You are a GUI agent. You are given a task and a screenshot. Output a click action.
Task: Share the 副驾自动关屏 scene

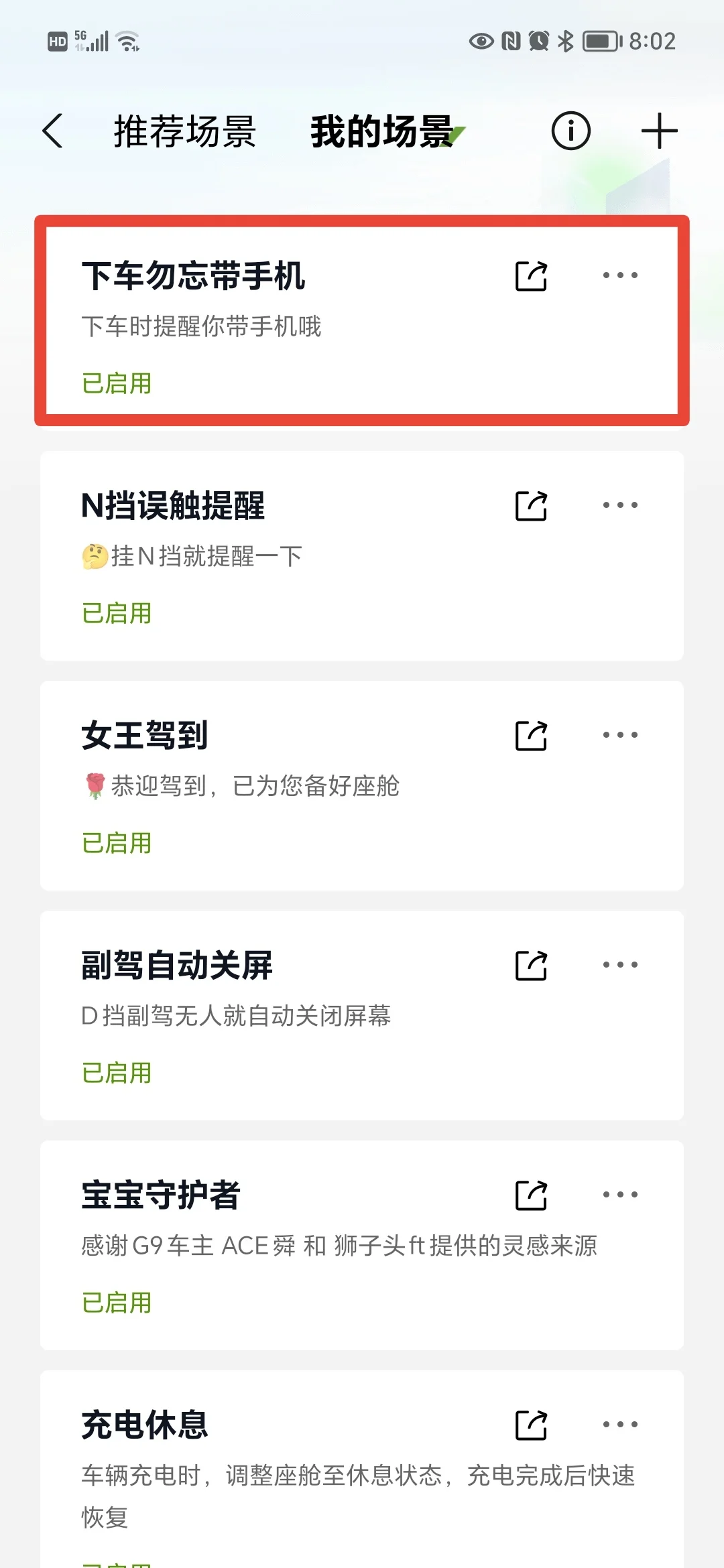pyautogui.click(x=532, y=966)
